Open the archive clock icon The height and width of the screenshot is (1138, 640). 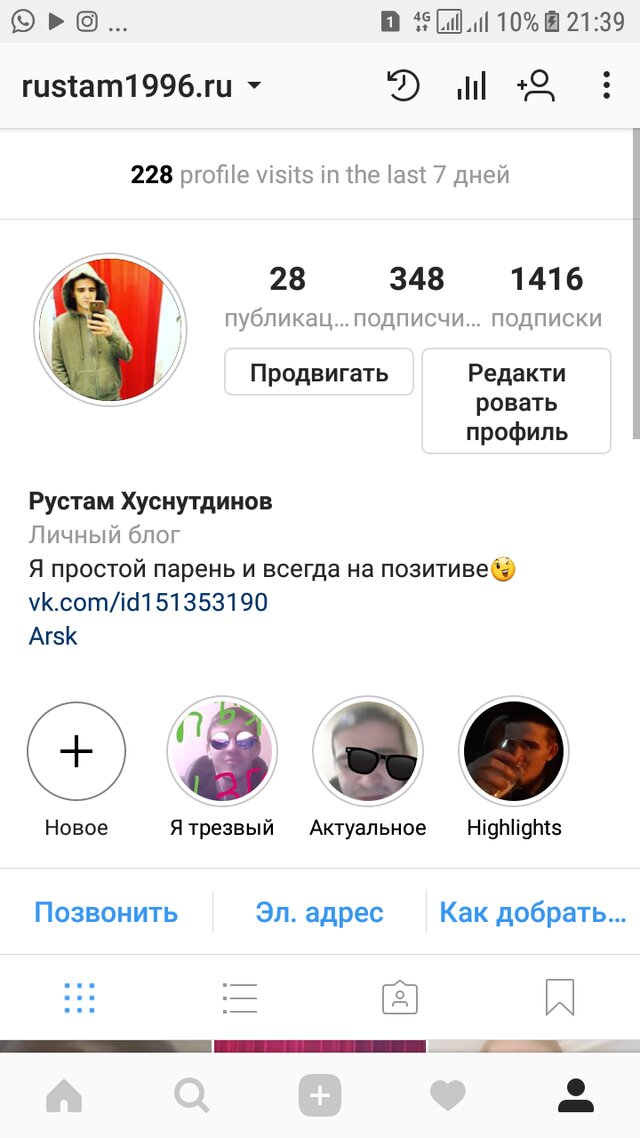click(403, 86)
